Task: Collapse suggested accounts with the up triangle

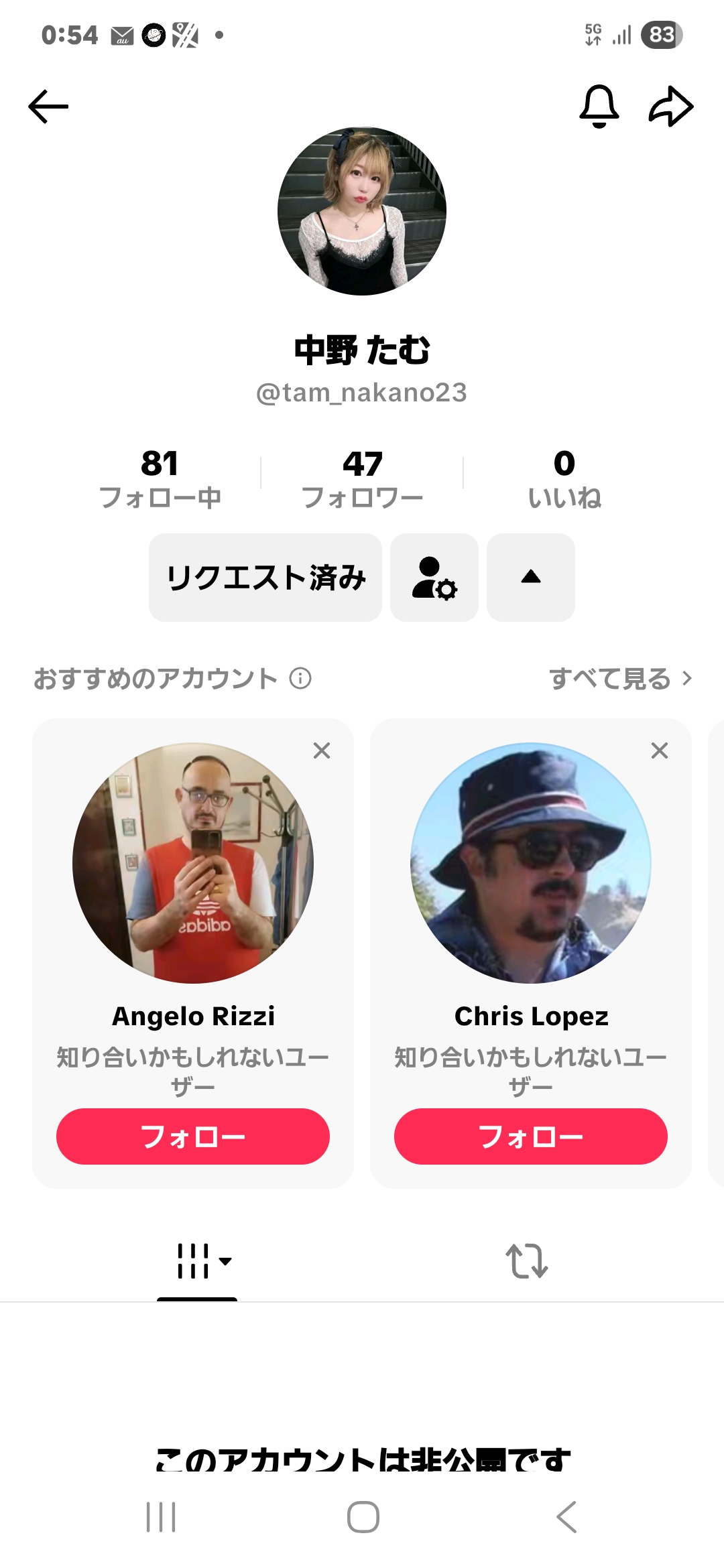Action: point(530,577)
